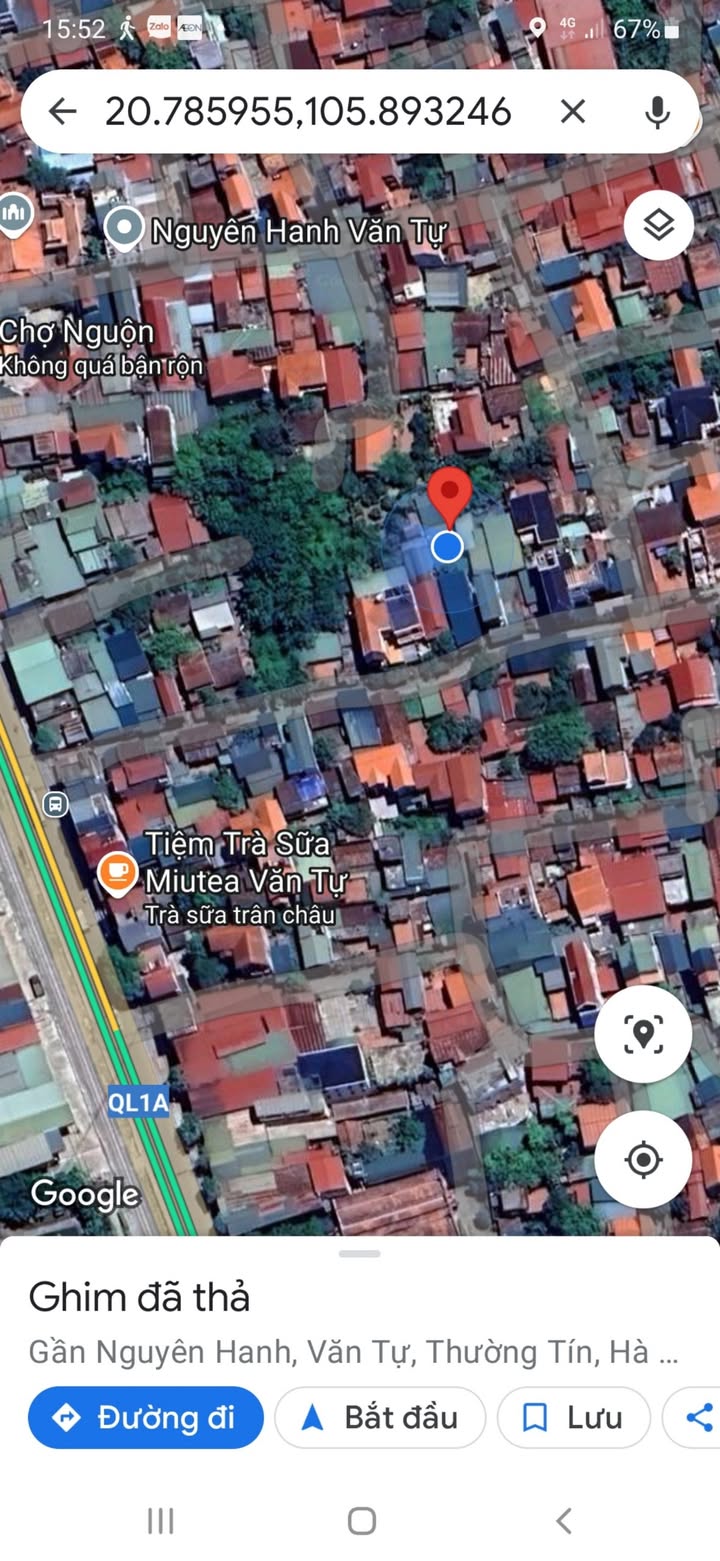Open the Live View location scanner button
Image resolution: width=720 pixels, height=1561 pixels.
[643, 1034]
